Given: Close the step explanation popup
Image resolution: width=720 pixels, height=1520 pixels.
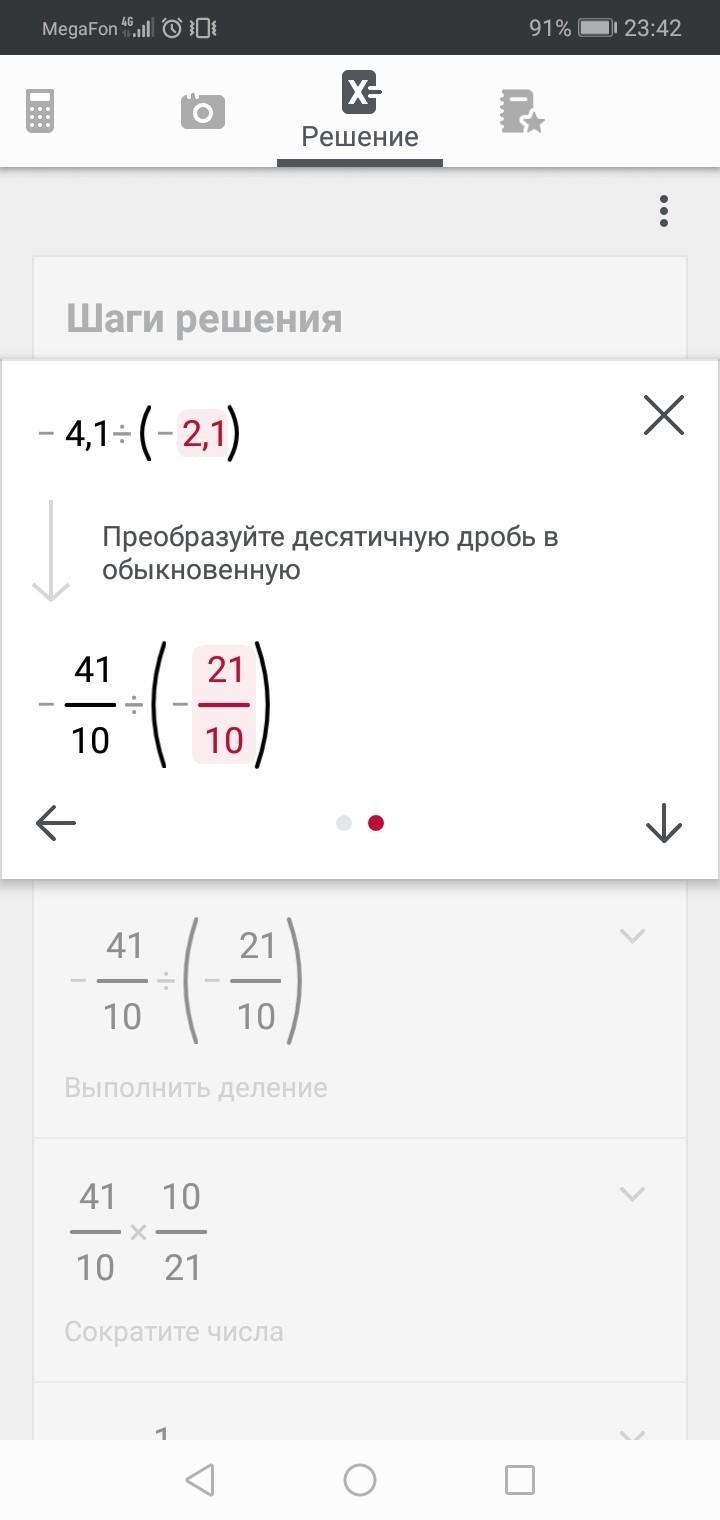Looking at the screenshot, I should (x=664, y=415).
